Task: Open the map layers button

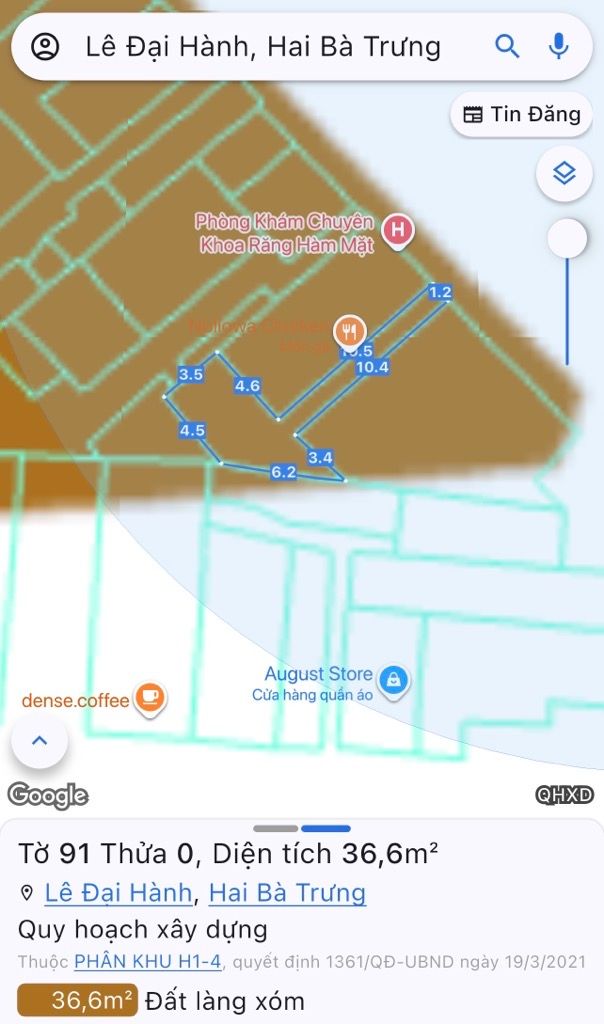Action: point(565,175)
